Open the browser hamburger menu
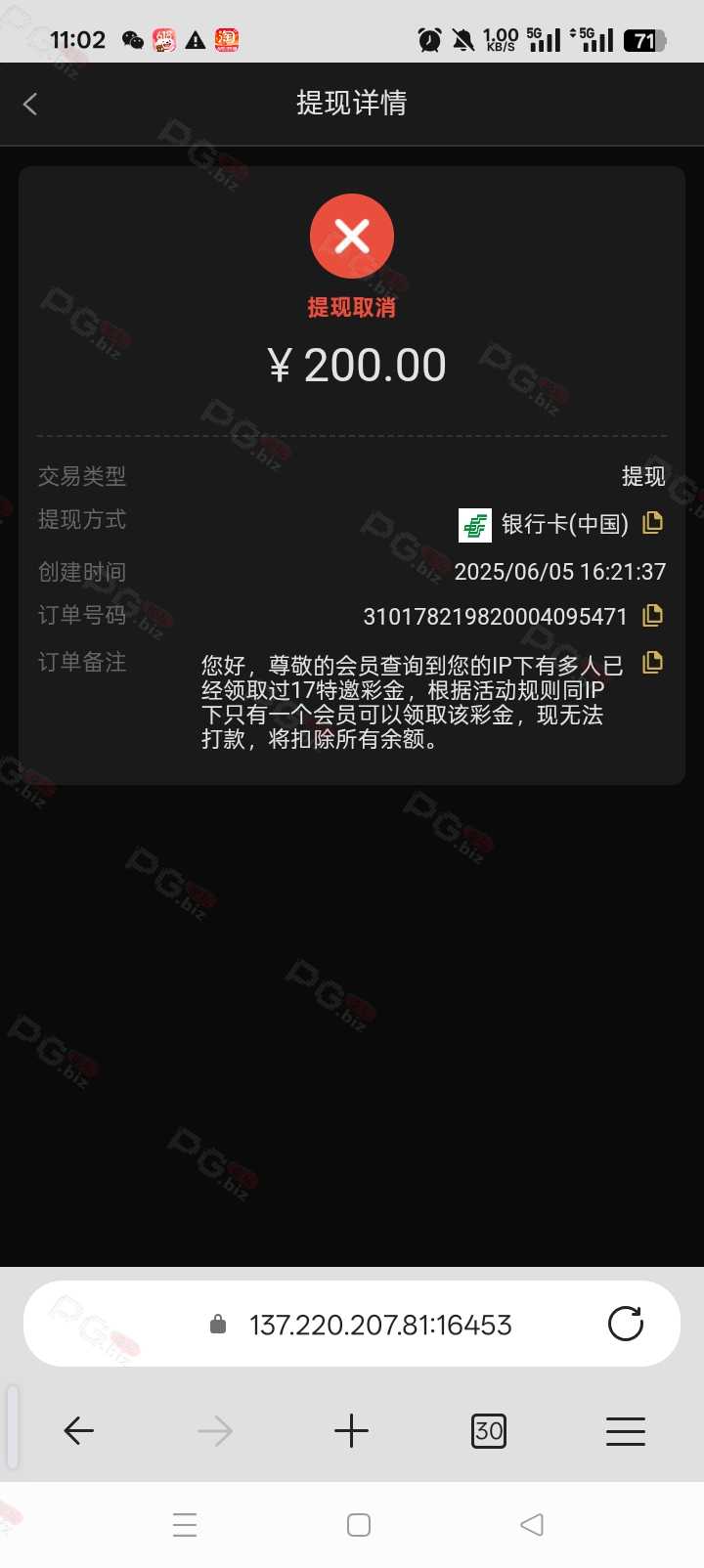The height and width of the screenshot is (1568, 704). [x=626, y=1431]
